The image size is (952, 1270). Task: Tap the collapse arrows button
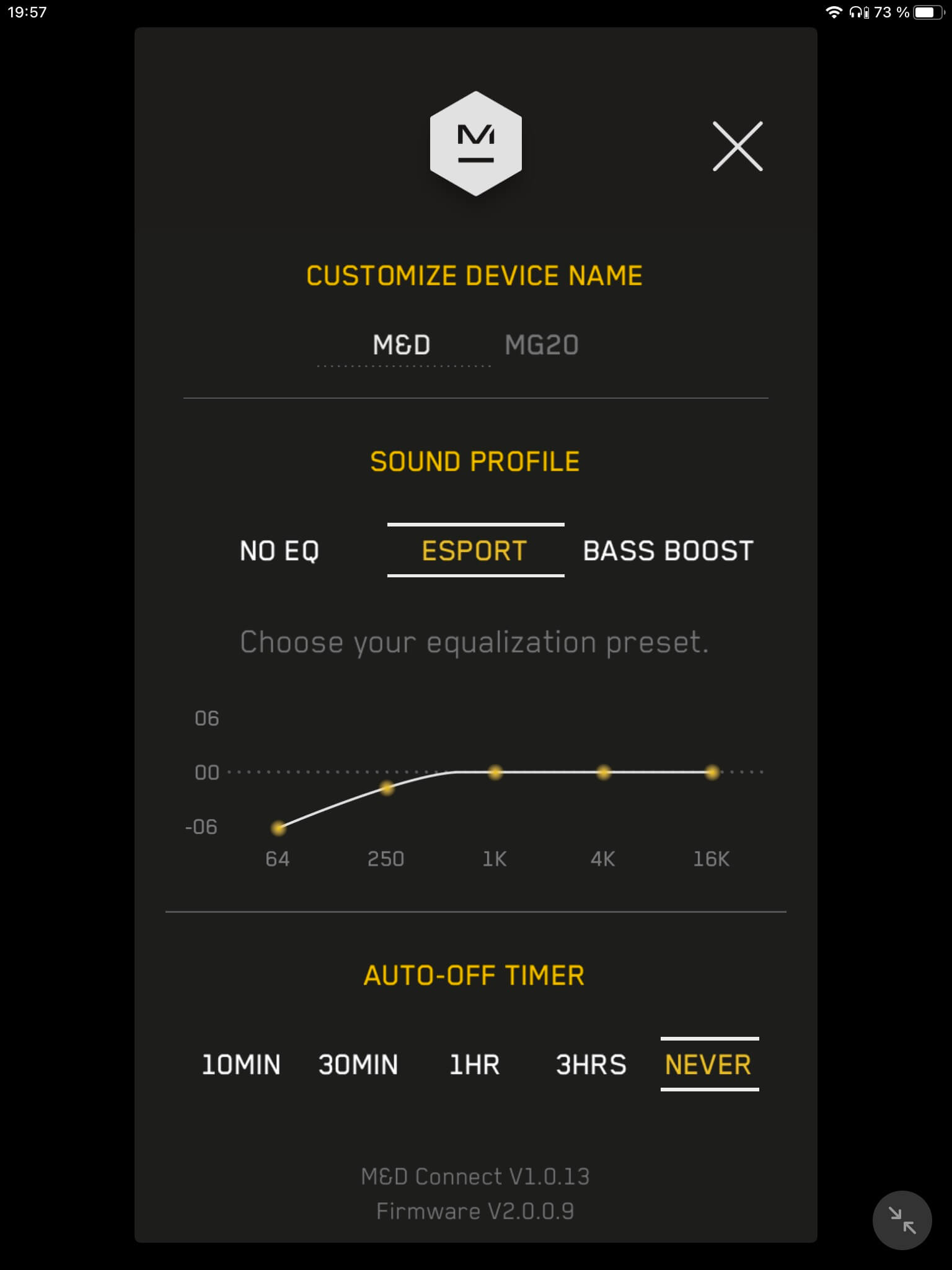coord(902,1220)
